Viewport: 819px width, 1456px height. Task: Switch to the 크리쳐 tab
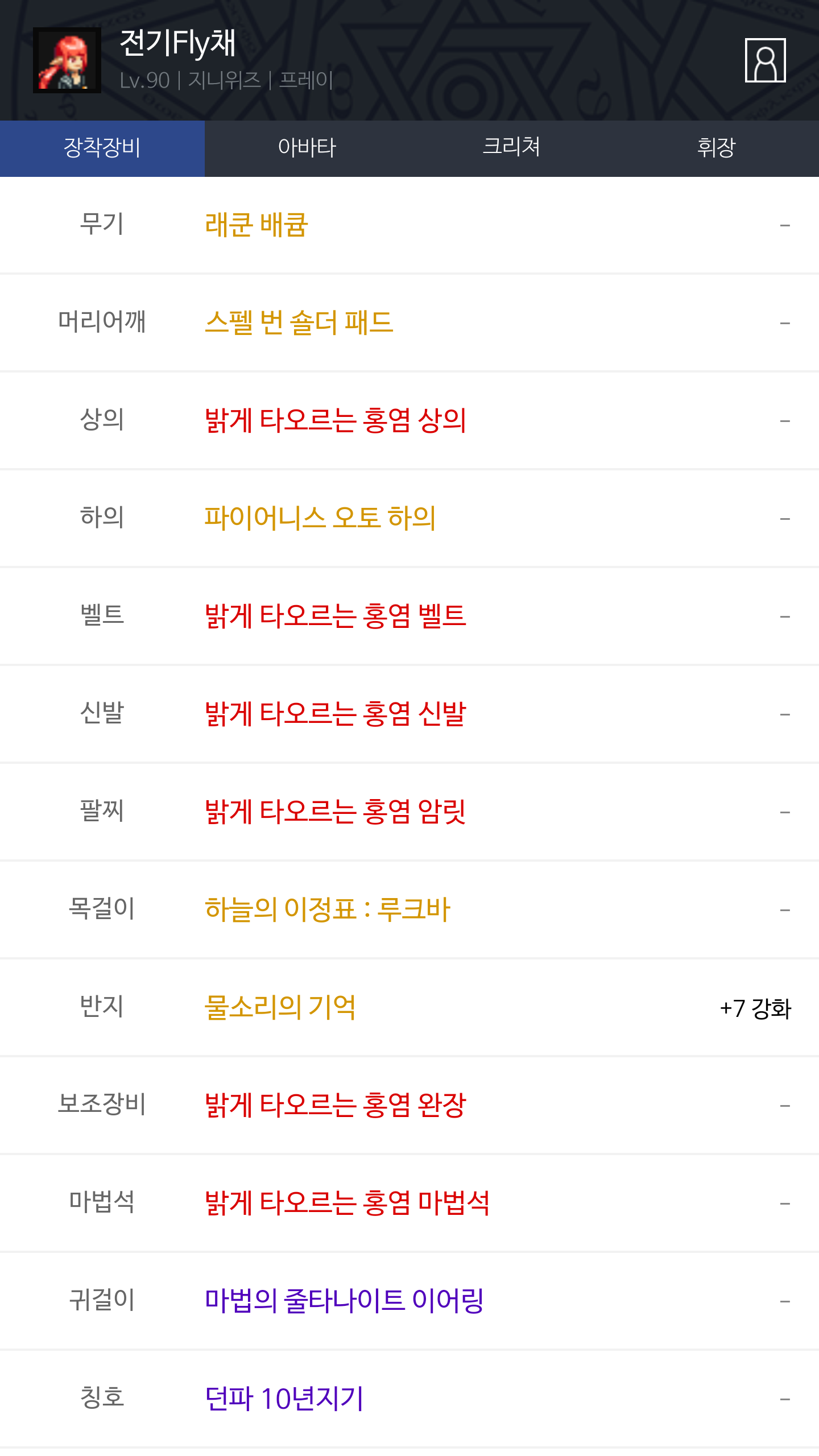pyautogui.click(x=511, y=148)
